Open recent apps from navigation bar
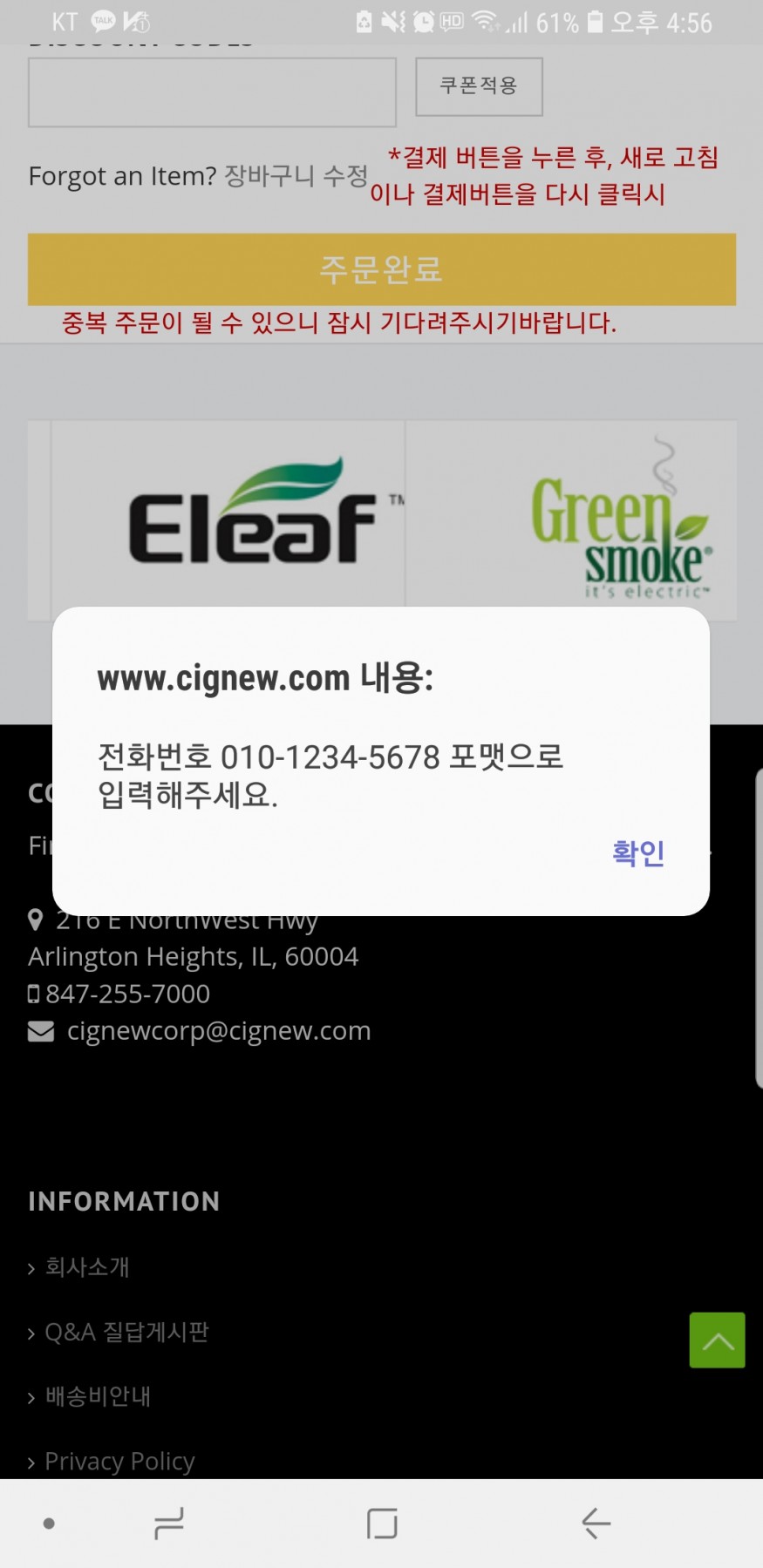This screenshot has width=763, height=1568. [x=169, y=1523]
